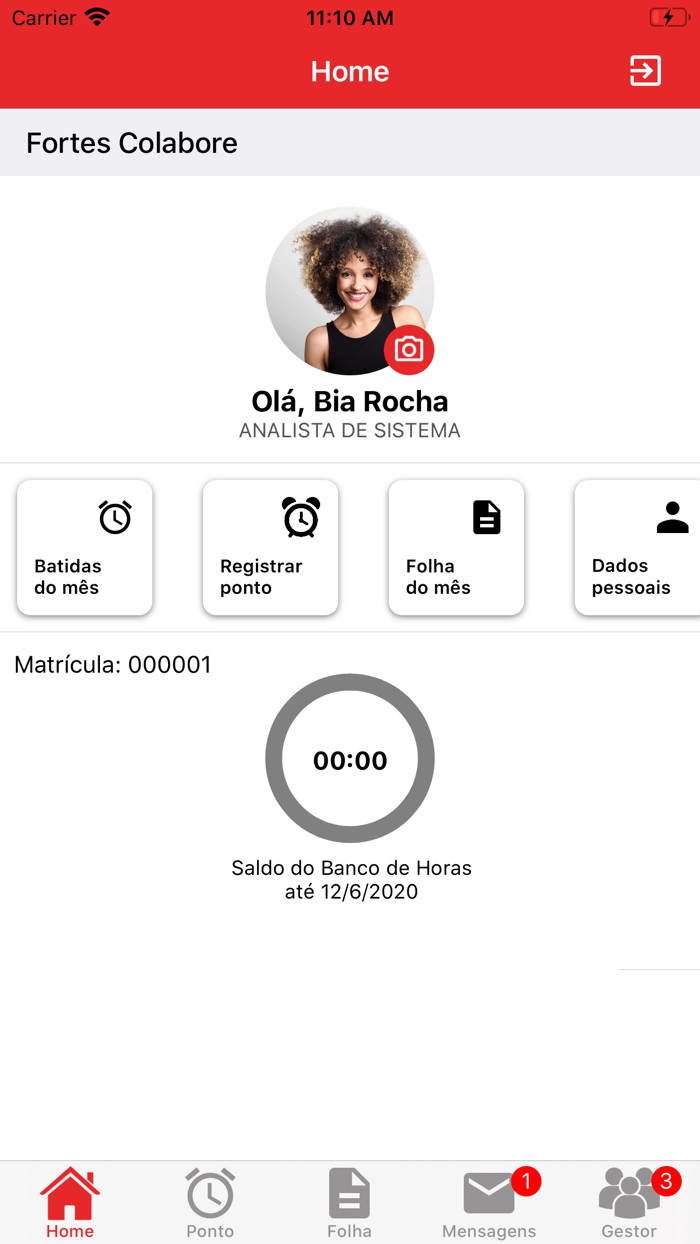
Task: Change profile photo with the camera icon
Action: click(x=409, y=349)
